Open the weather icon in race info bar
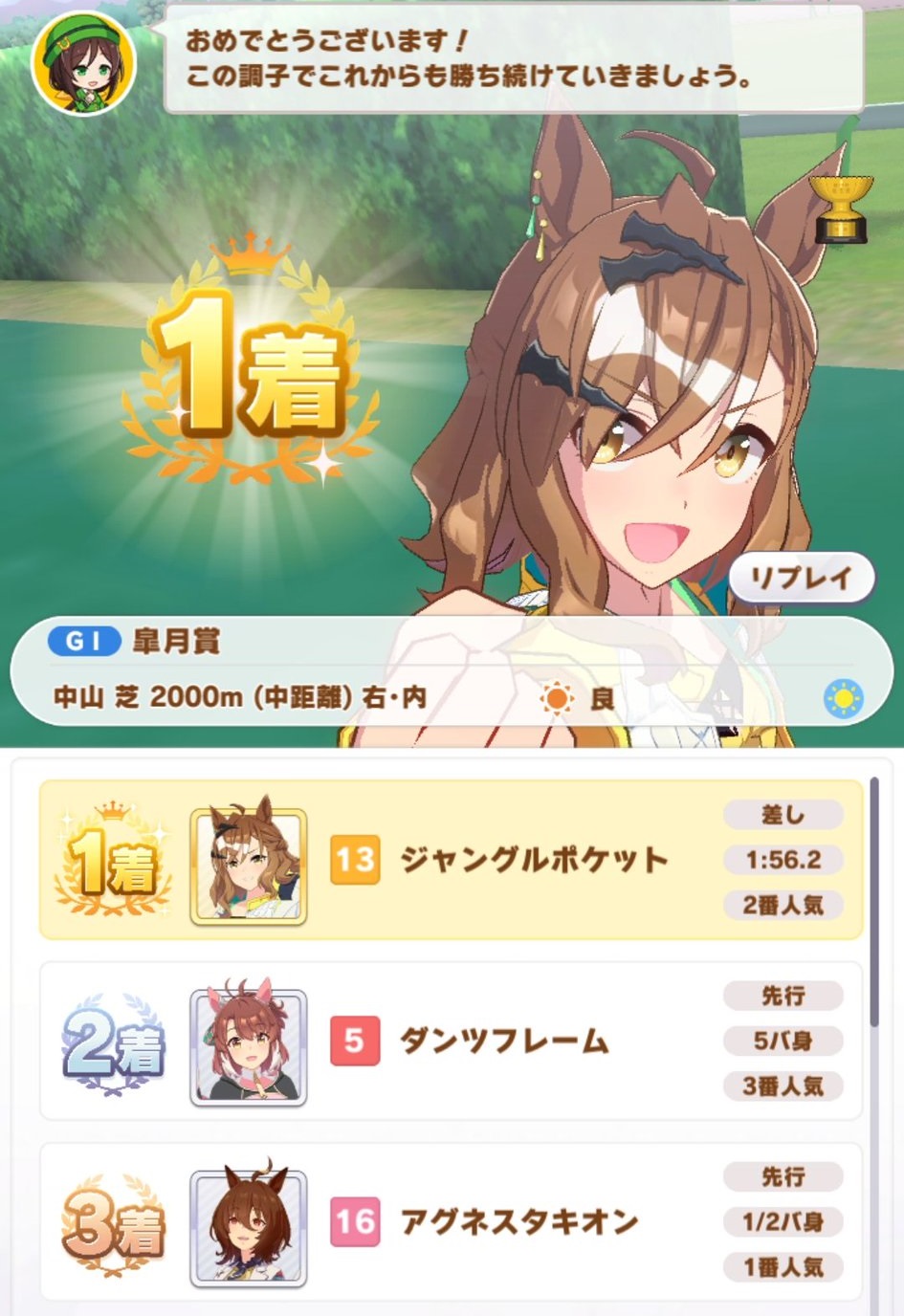 click(x=842, y=699)
